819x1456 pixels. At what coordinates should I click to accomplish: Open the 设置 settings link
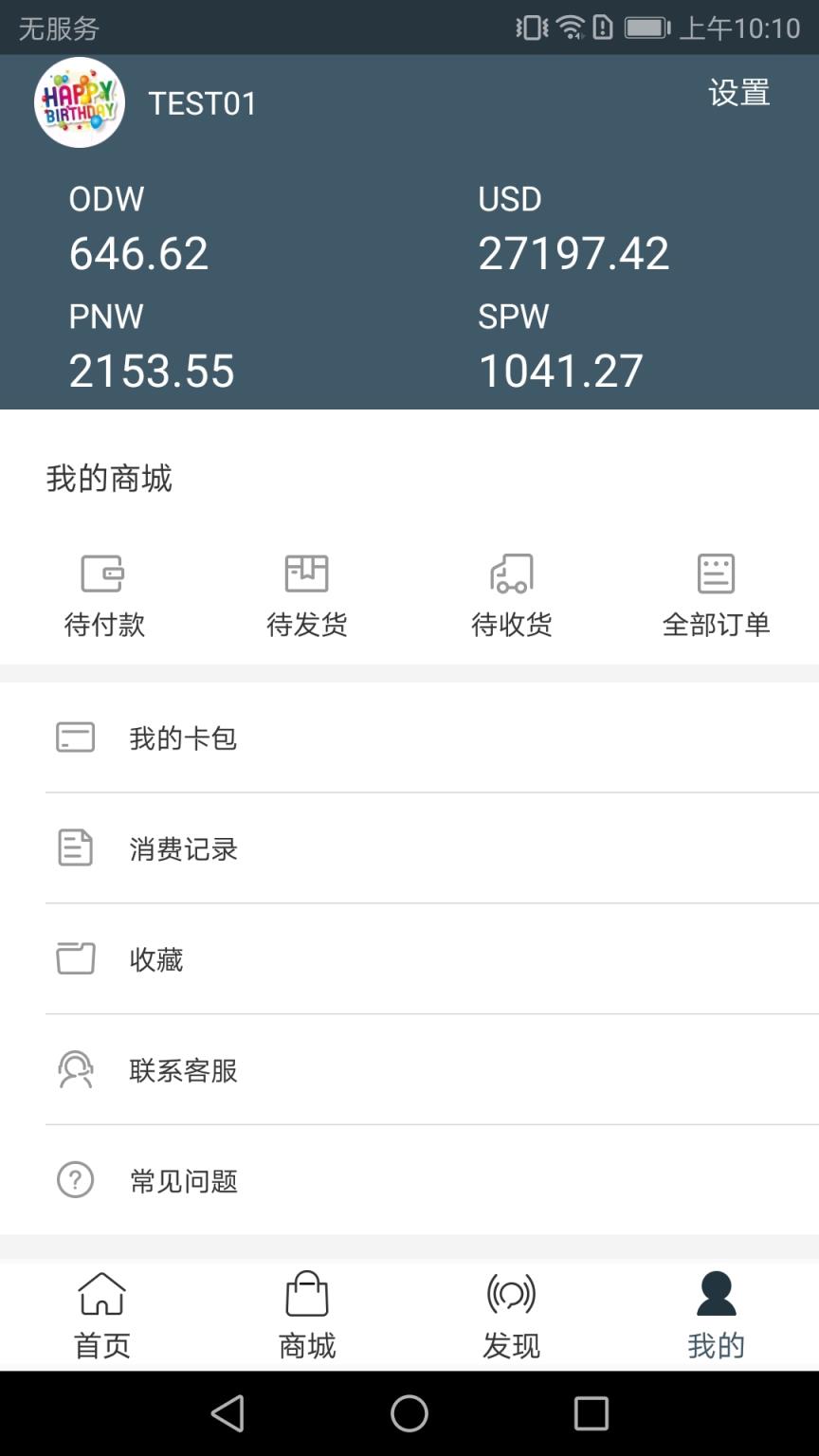pos(737,92)
